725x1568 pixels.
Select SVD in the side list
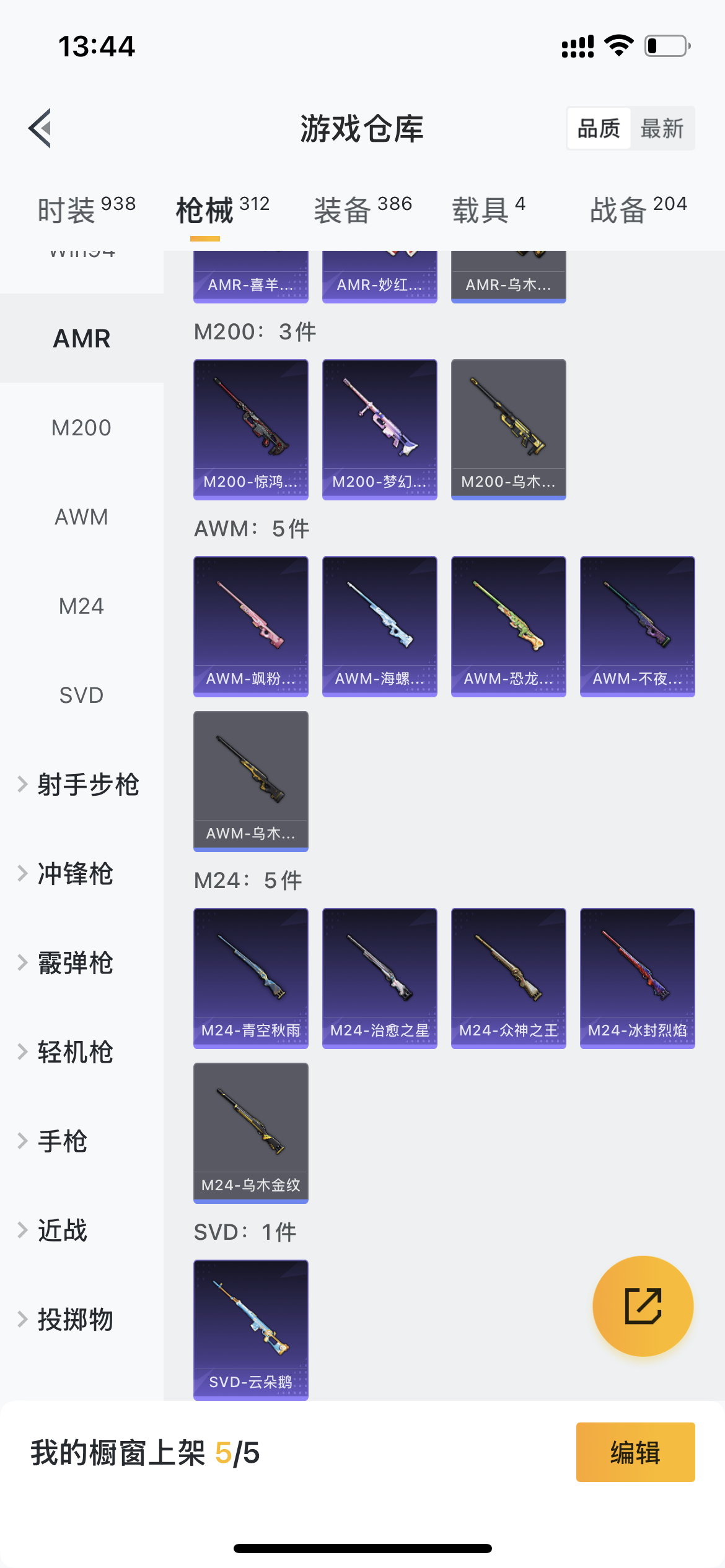[81, 695]
